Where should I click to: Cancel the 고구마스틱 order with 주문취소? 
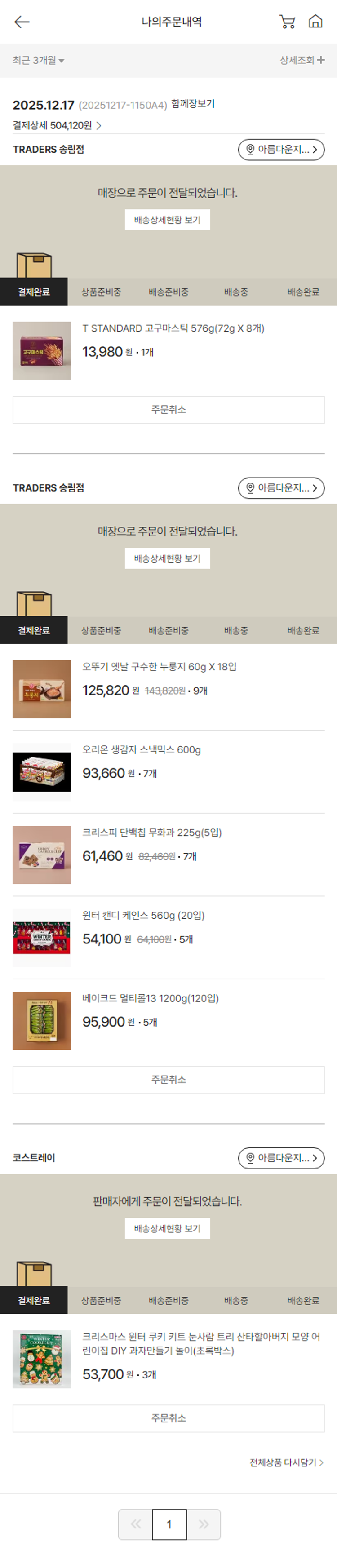pyautogui.click(x=168, y=410)
